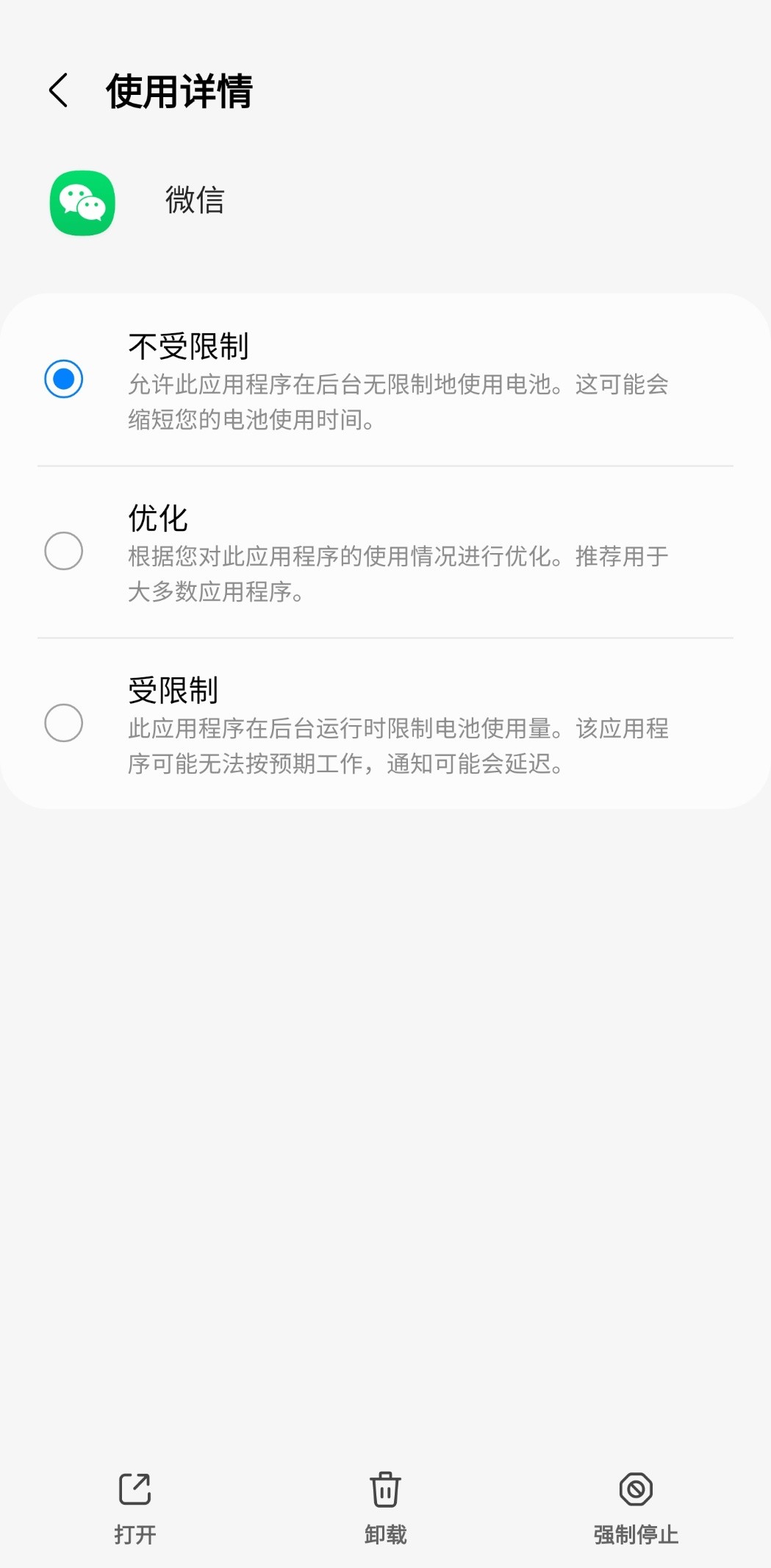Viewport: 771px width, 1568px height.
Task: Tap the WeChat app icon
Action: (x=83, y=203)
